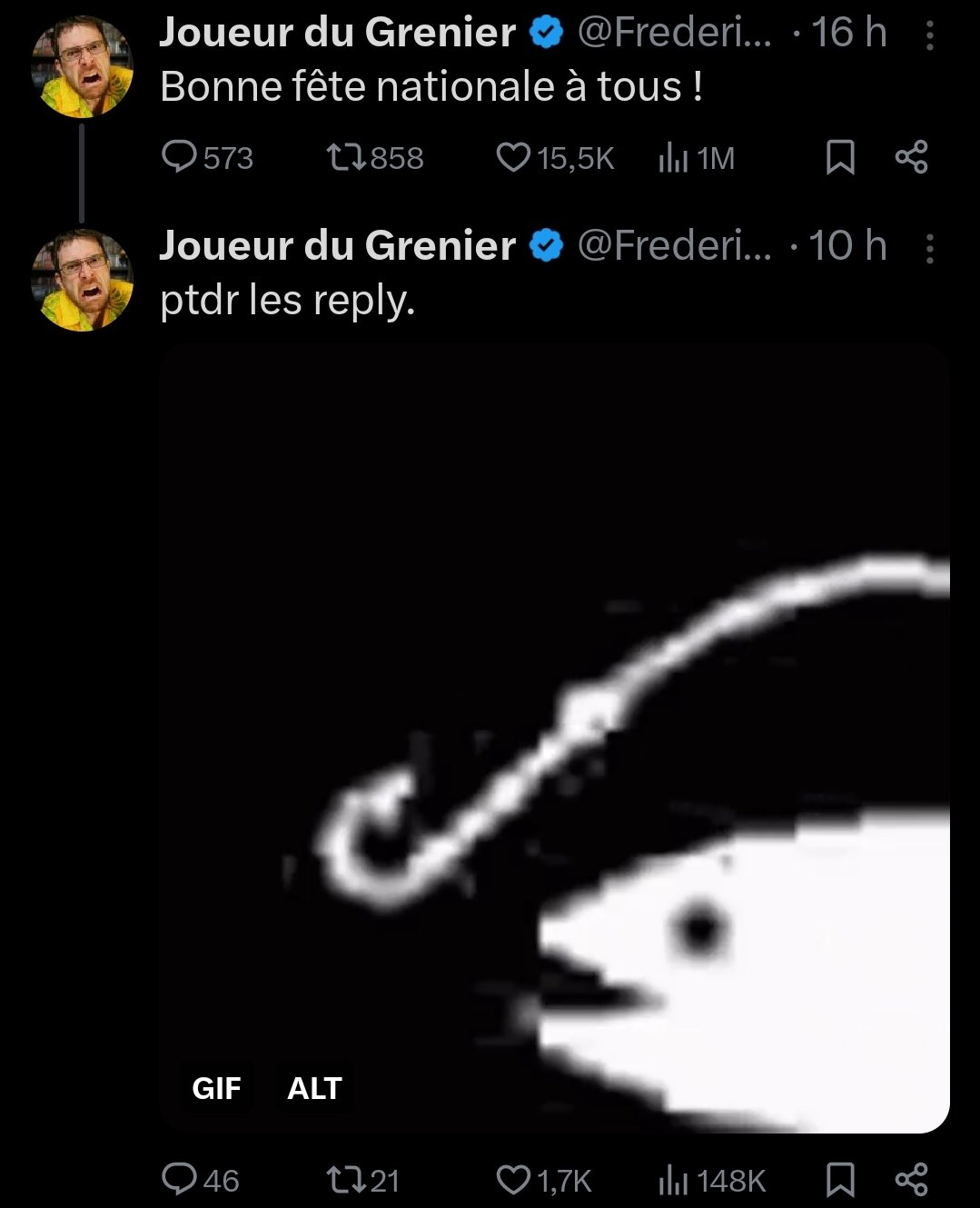The width and height of the screenshot is (980, 1208).
Task: Open Joueur du Grenier's avatar on the 16 h post
Action: click(83, 66)
